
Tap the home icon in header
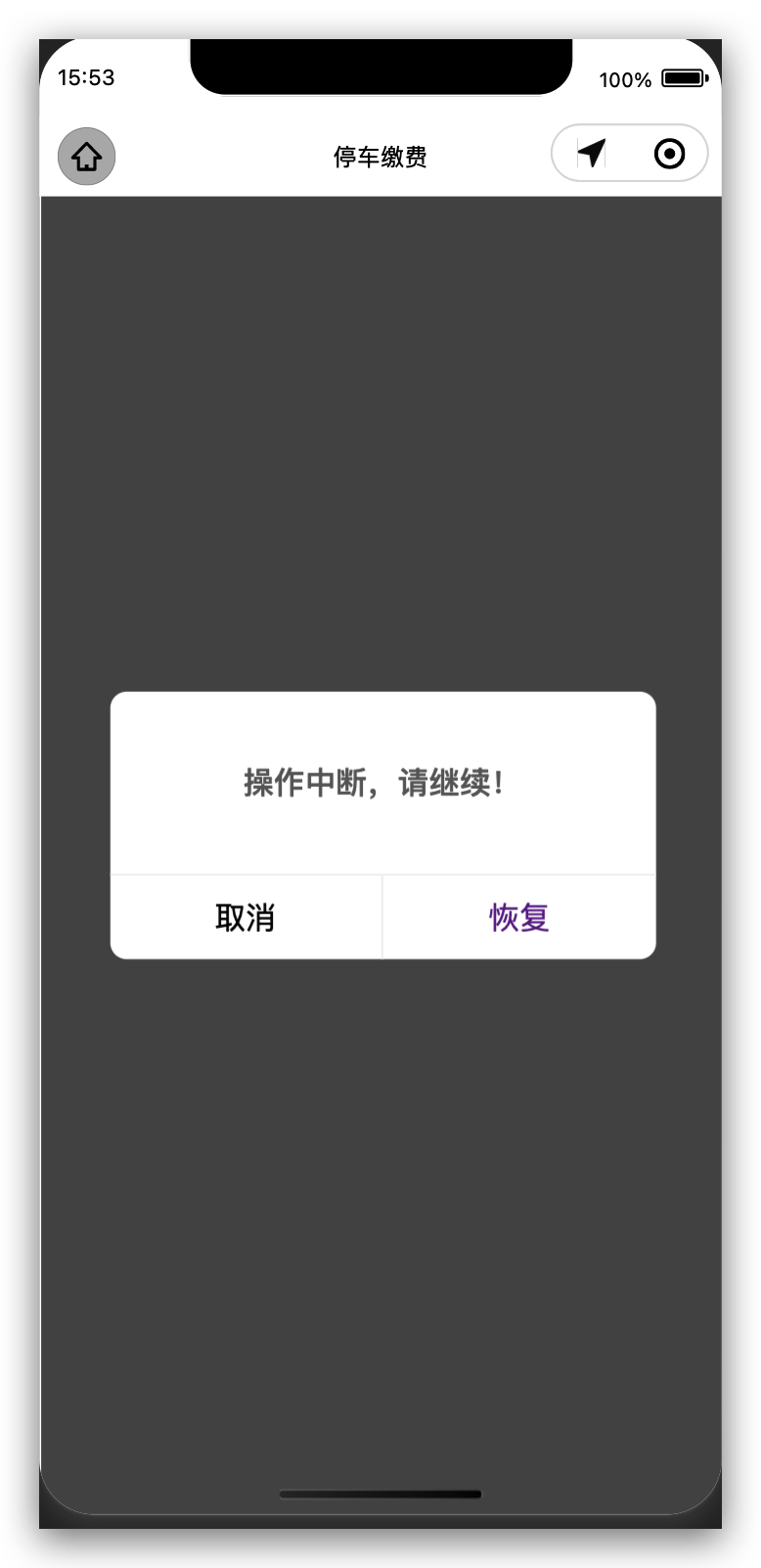tap(87, 157)
